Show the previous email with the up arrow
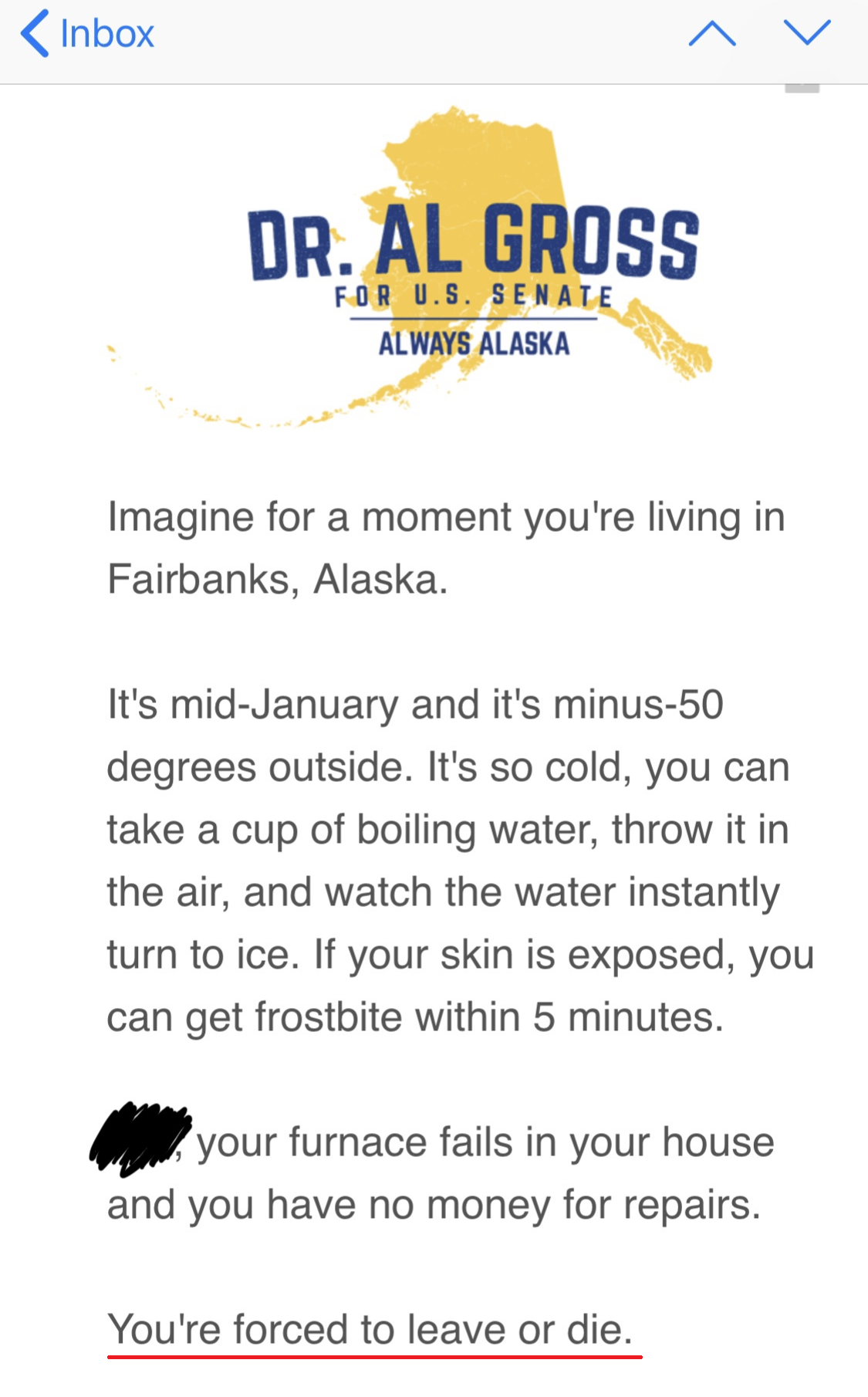Screen dimensions: 868x1397 click(711, 34)
